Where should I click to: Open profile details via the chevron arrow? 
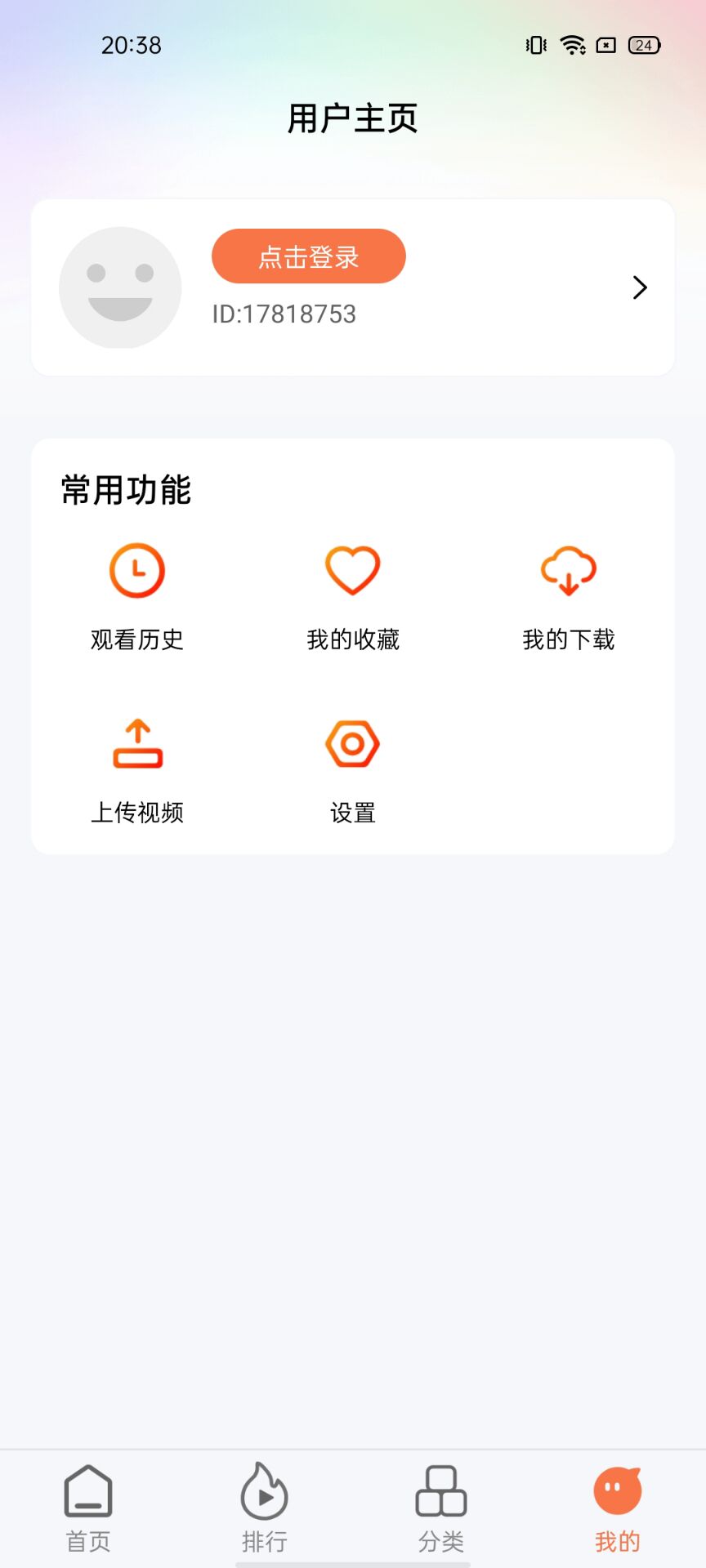click(x=640, y=287)
